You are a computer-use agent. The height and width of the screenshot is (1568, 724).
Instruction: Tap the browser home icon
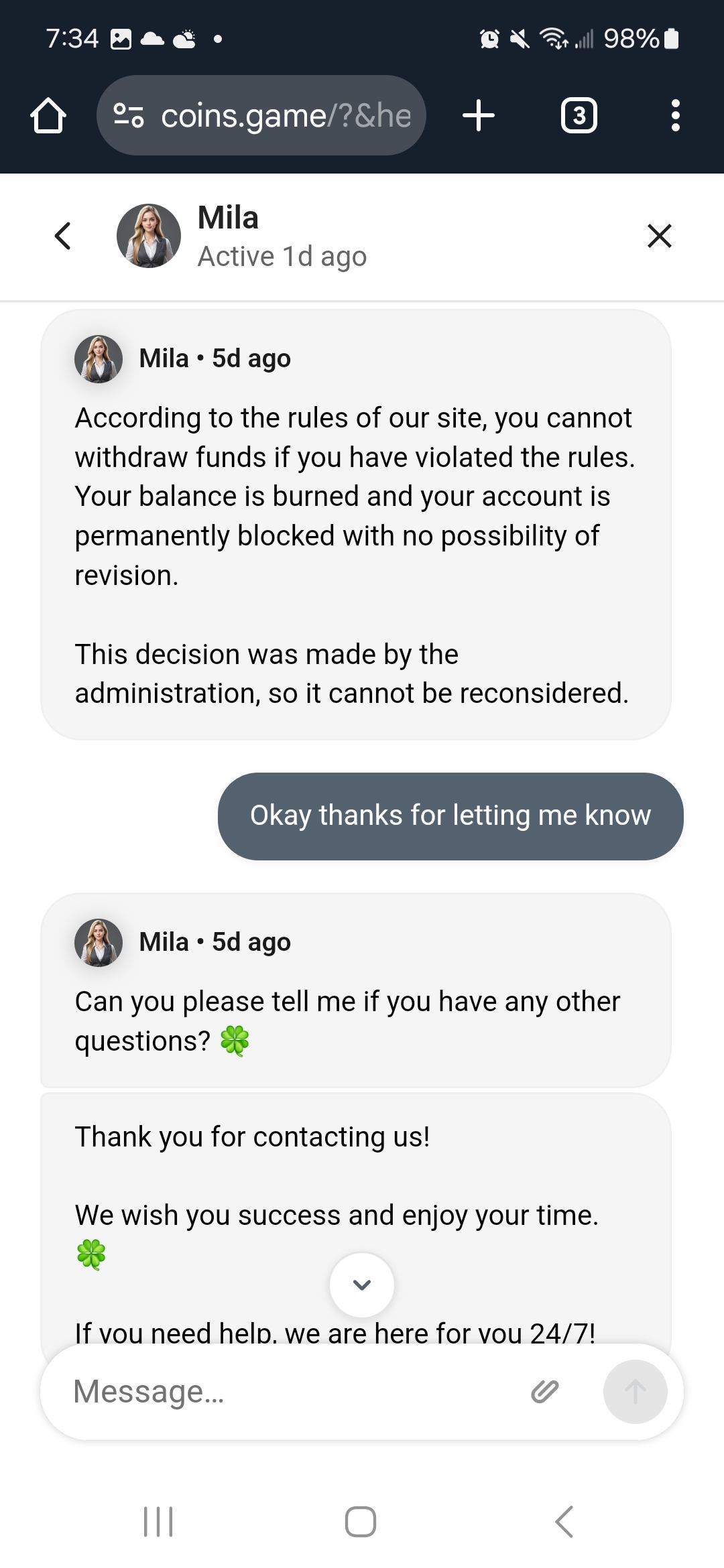click(48, 116)
